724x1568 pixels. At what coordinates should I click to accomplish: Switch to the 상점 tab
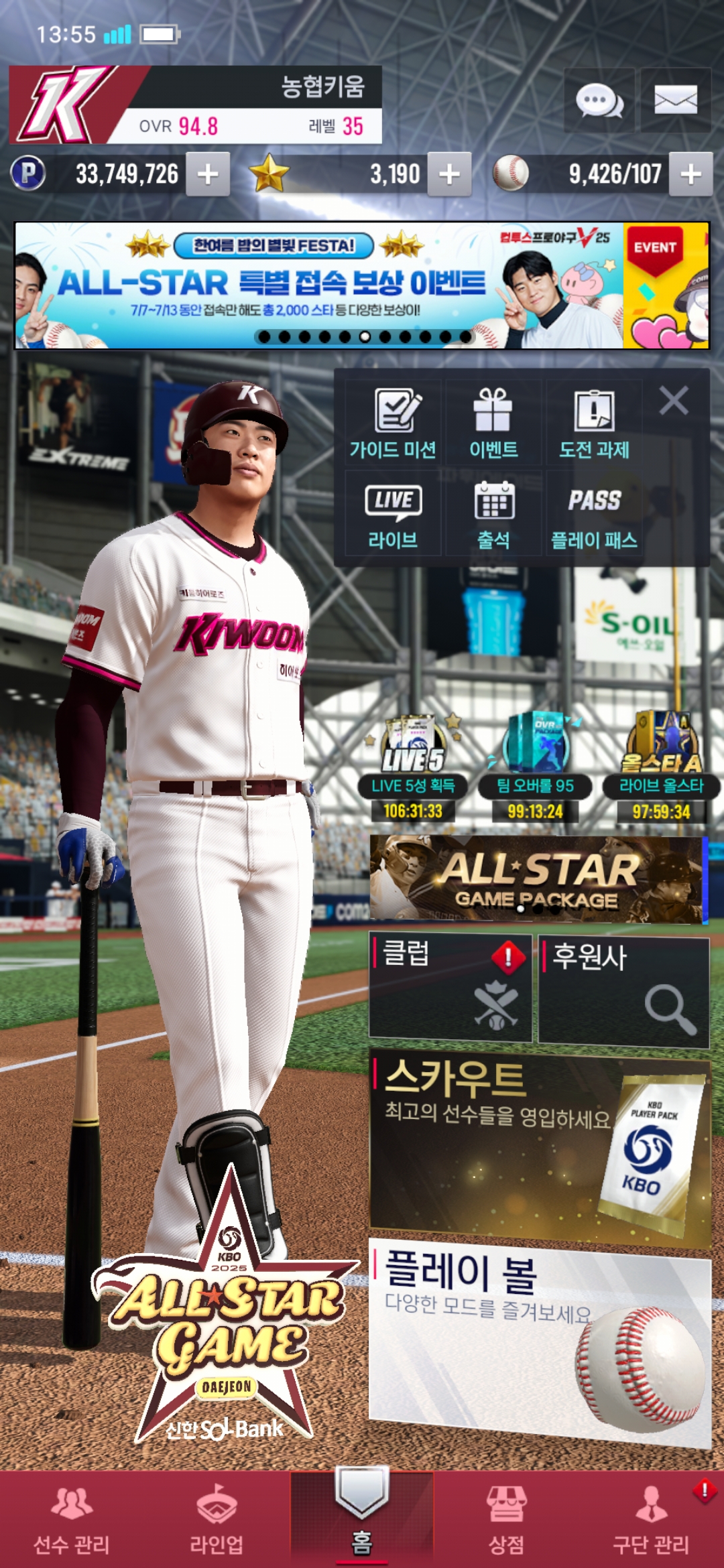click(506, 1520)
